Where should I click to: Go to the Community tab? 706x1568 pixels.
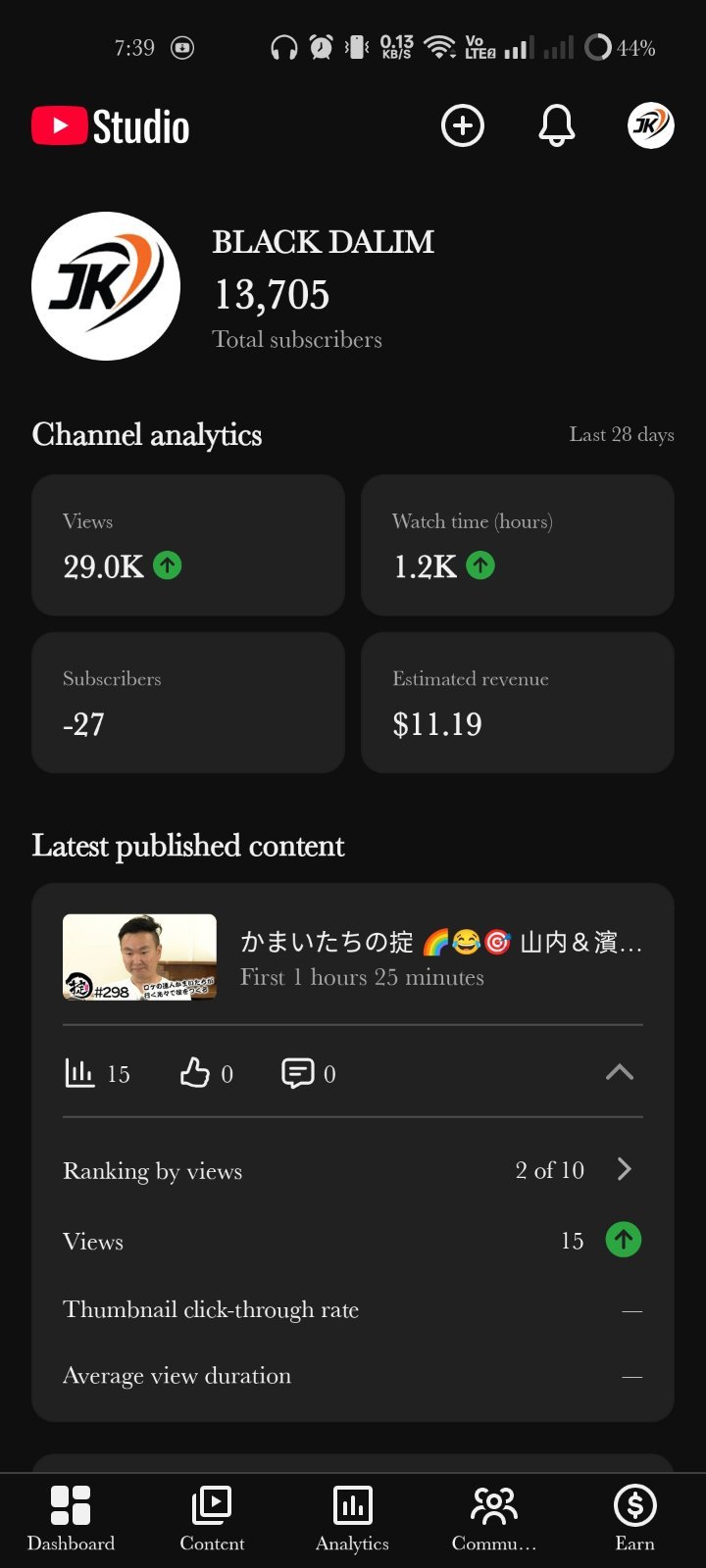[x=494, y=1518]
